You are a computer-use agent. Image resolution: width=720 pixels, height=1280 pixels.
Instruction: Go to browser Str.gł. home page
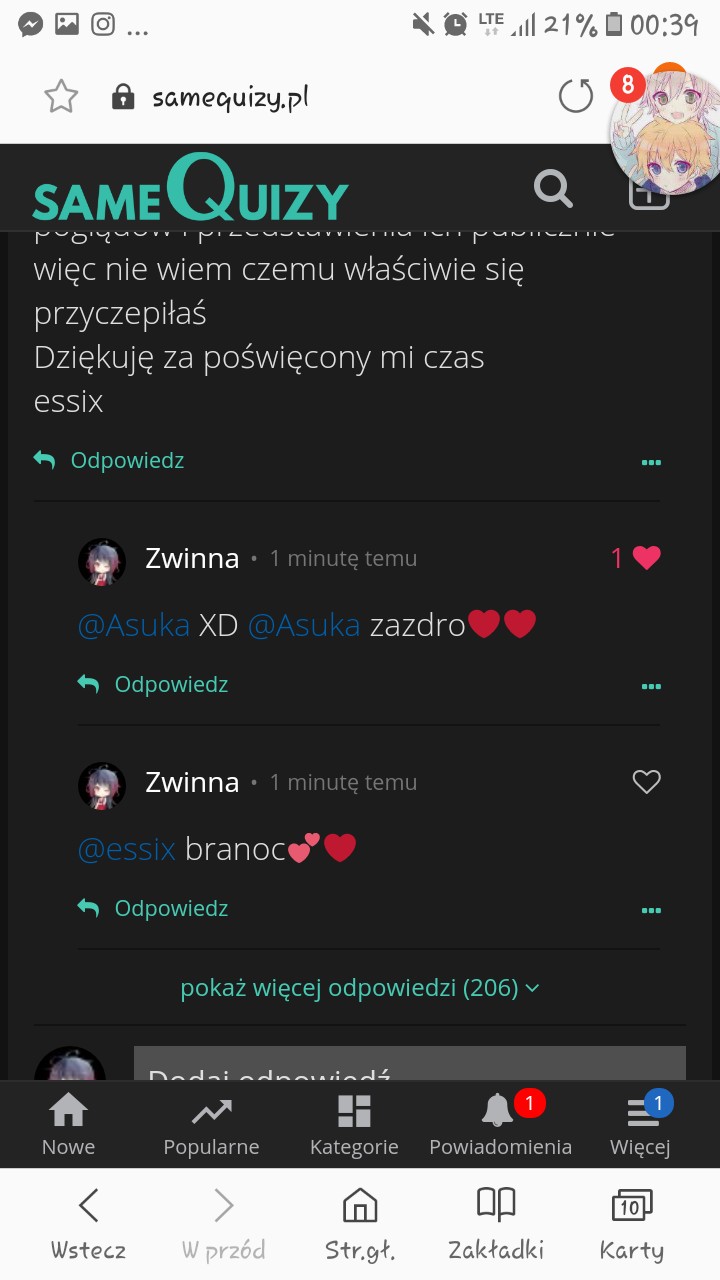coord(360,1224)
